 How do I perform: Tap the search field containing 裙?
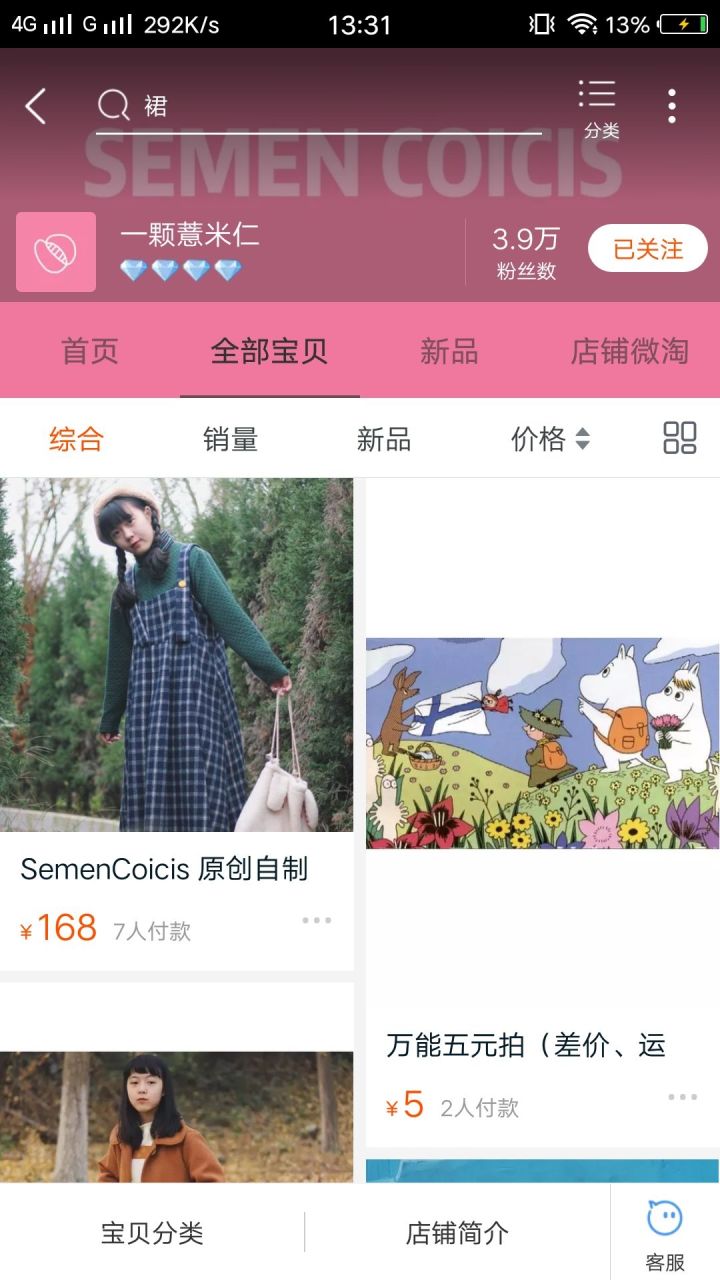point(318,106)
